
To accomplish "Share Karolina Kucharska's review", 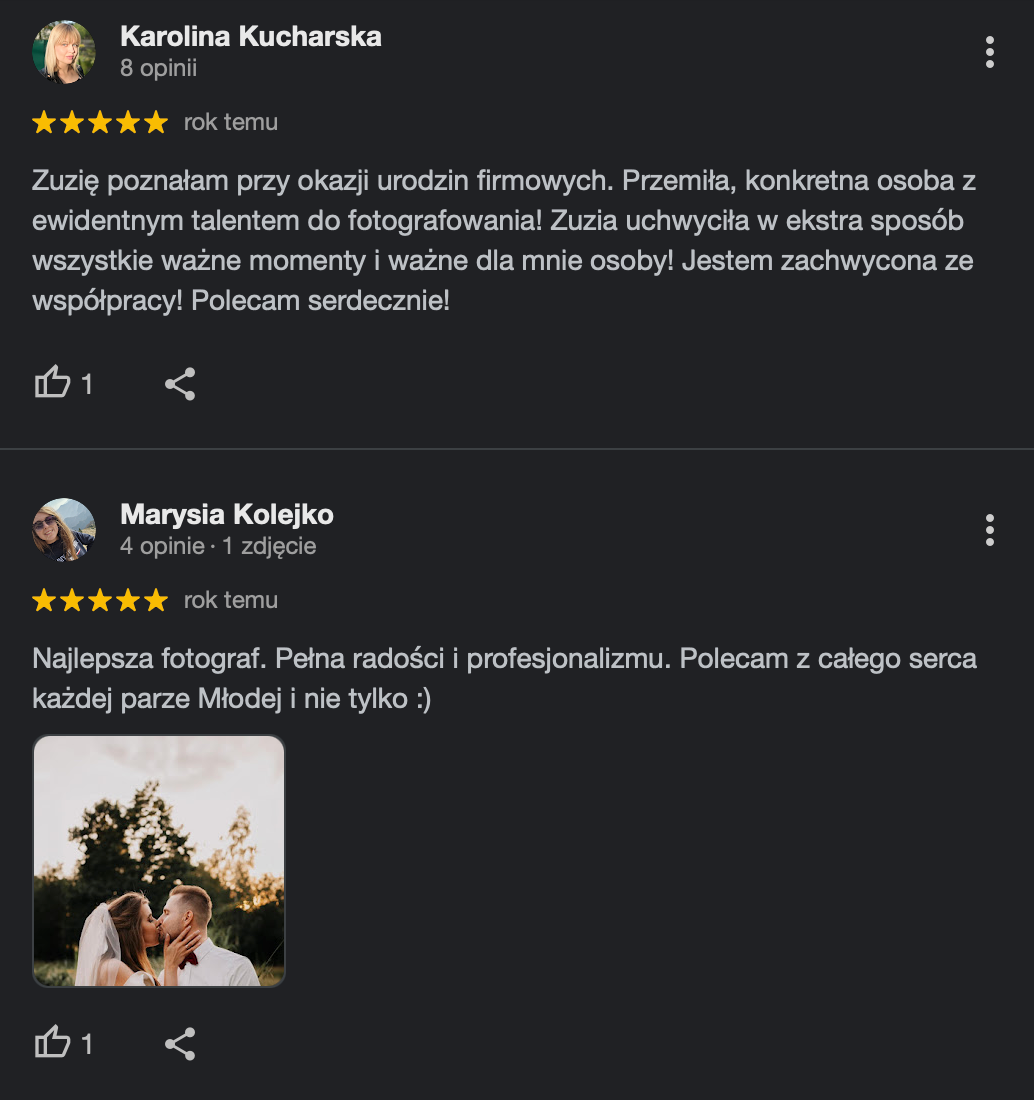I will (x=180, y=384).
